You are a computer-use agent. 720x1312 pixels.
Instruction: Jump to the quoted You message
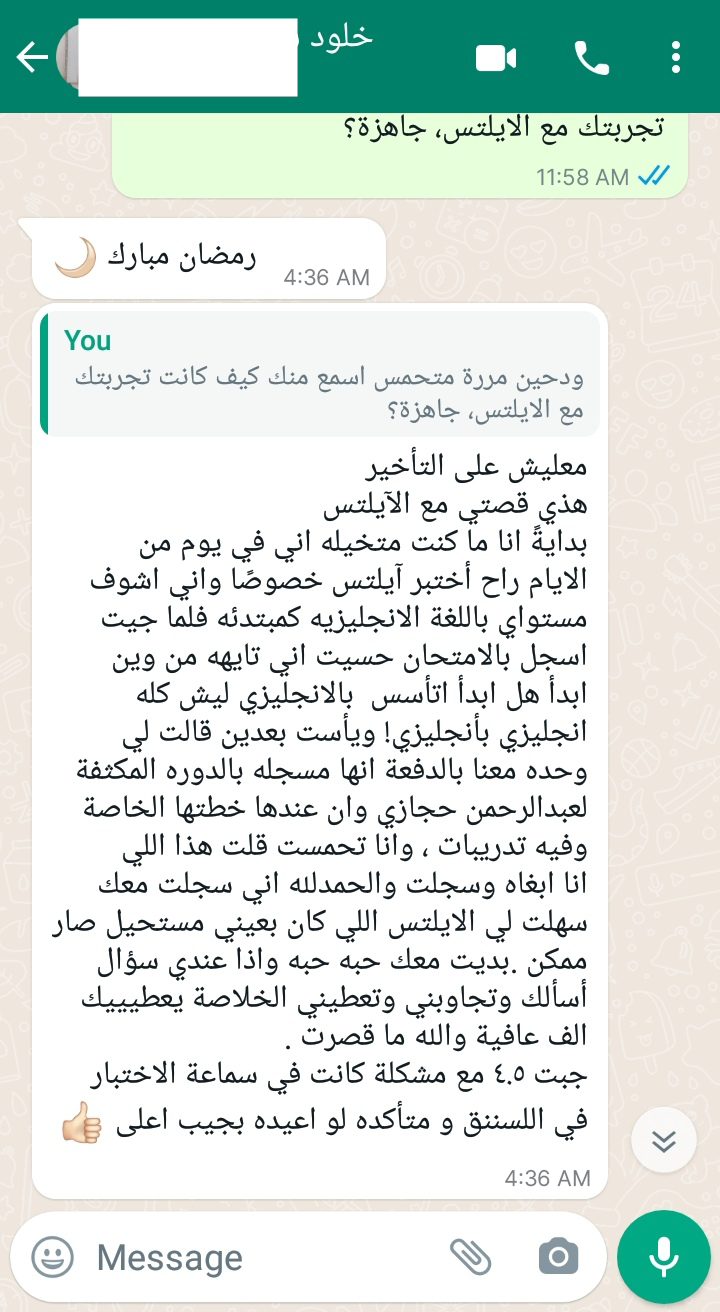[x=320, y=373]
